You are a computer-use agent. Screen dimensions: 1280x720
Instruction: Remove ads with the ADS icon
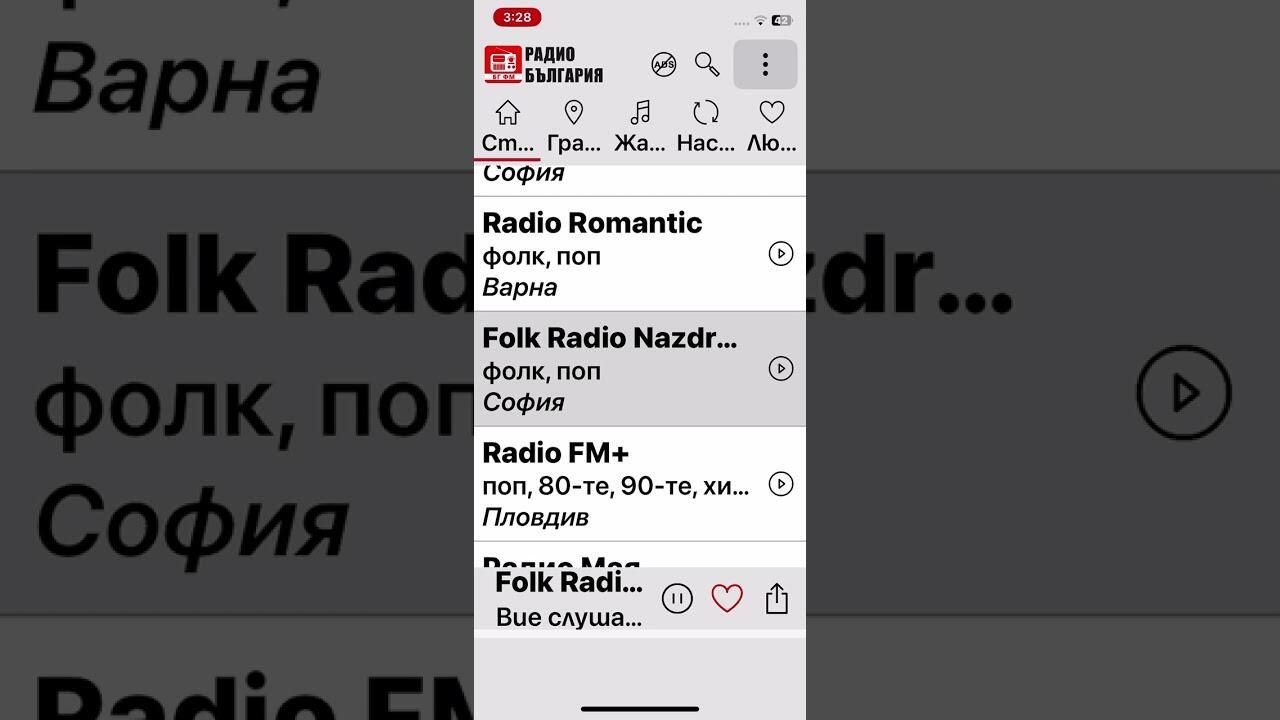pos(663,65)
